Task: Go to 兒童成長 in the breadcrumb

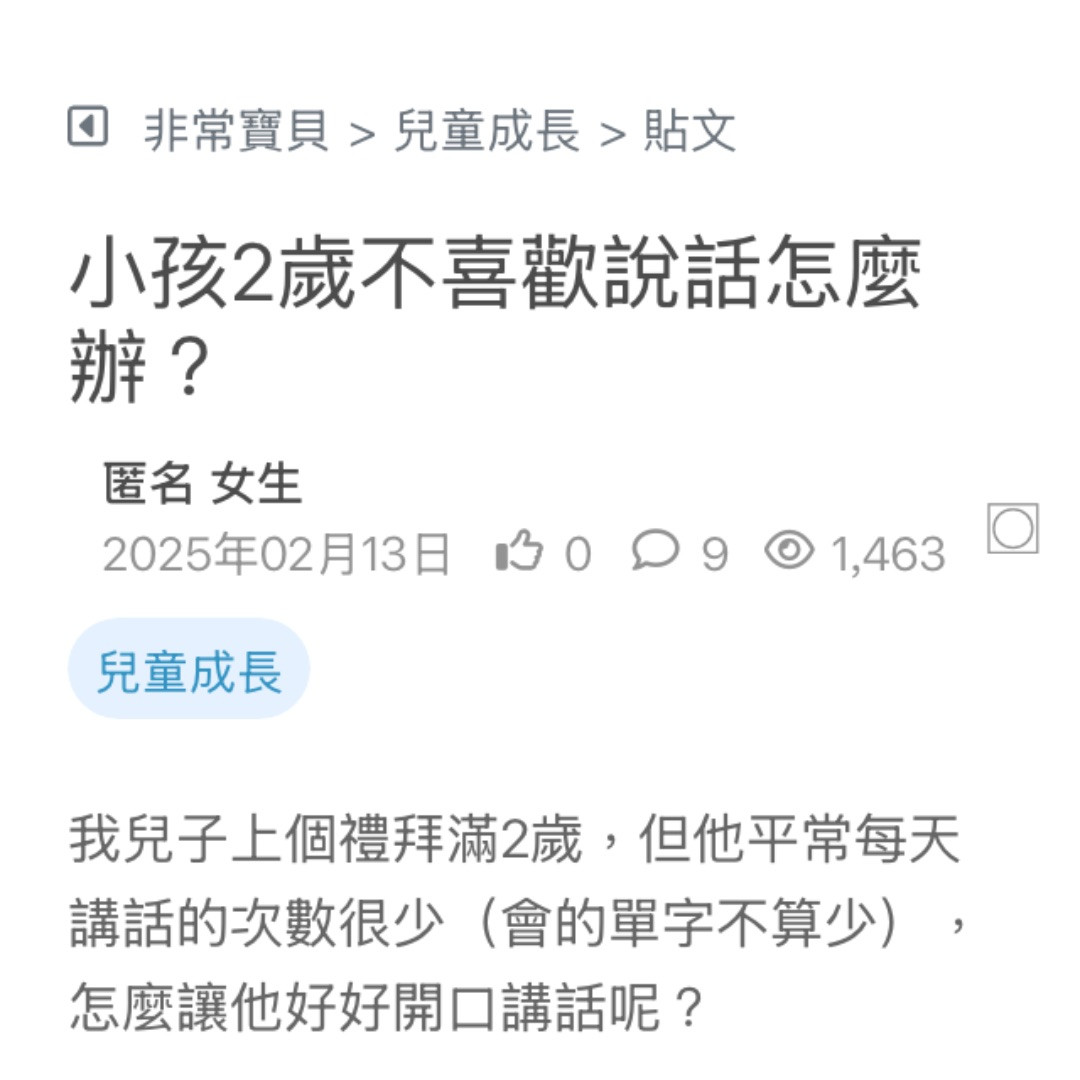Action: click(486, 131)
